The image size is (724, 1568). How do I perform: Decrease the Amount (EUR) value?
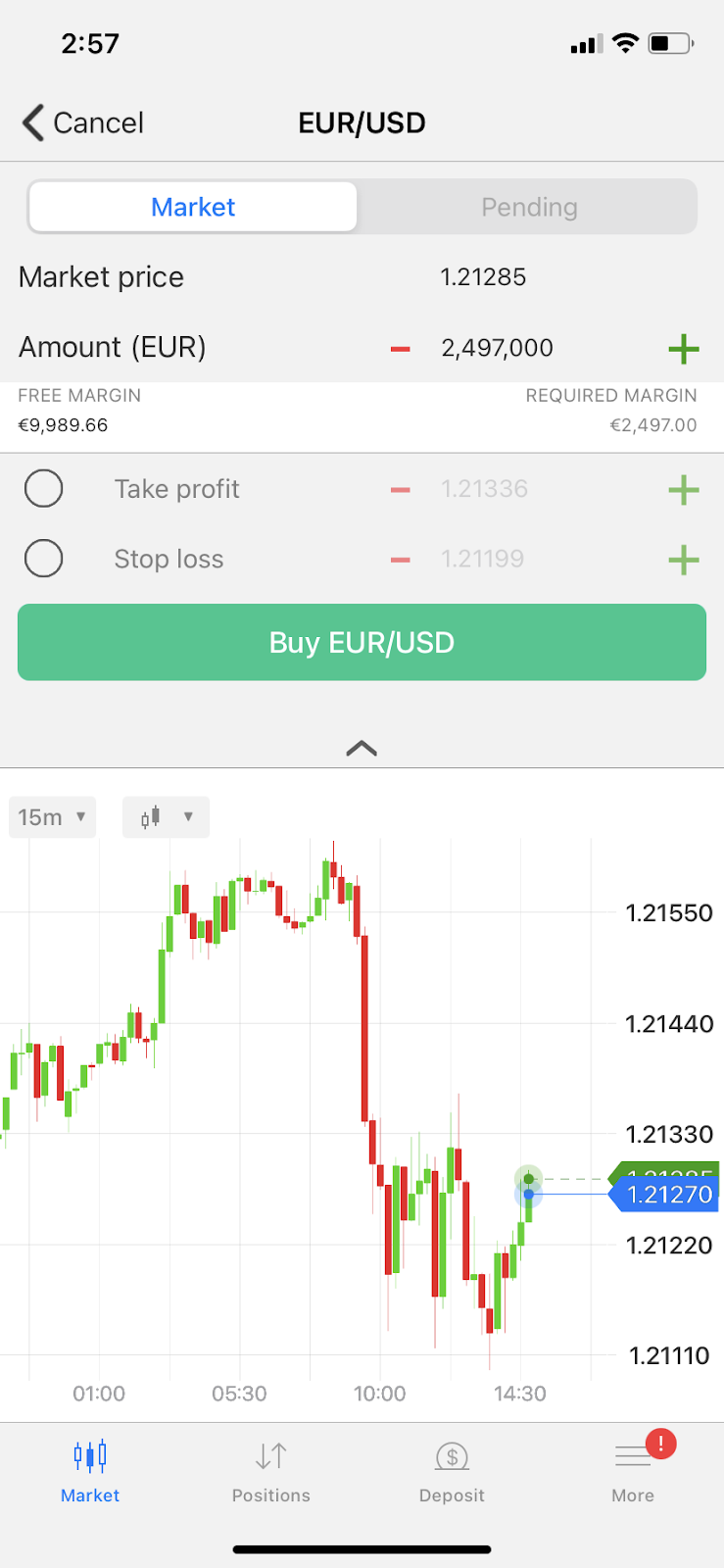coord(400,349)
